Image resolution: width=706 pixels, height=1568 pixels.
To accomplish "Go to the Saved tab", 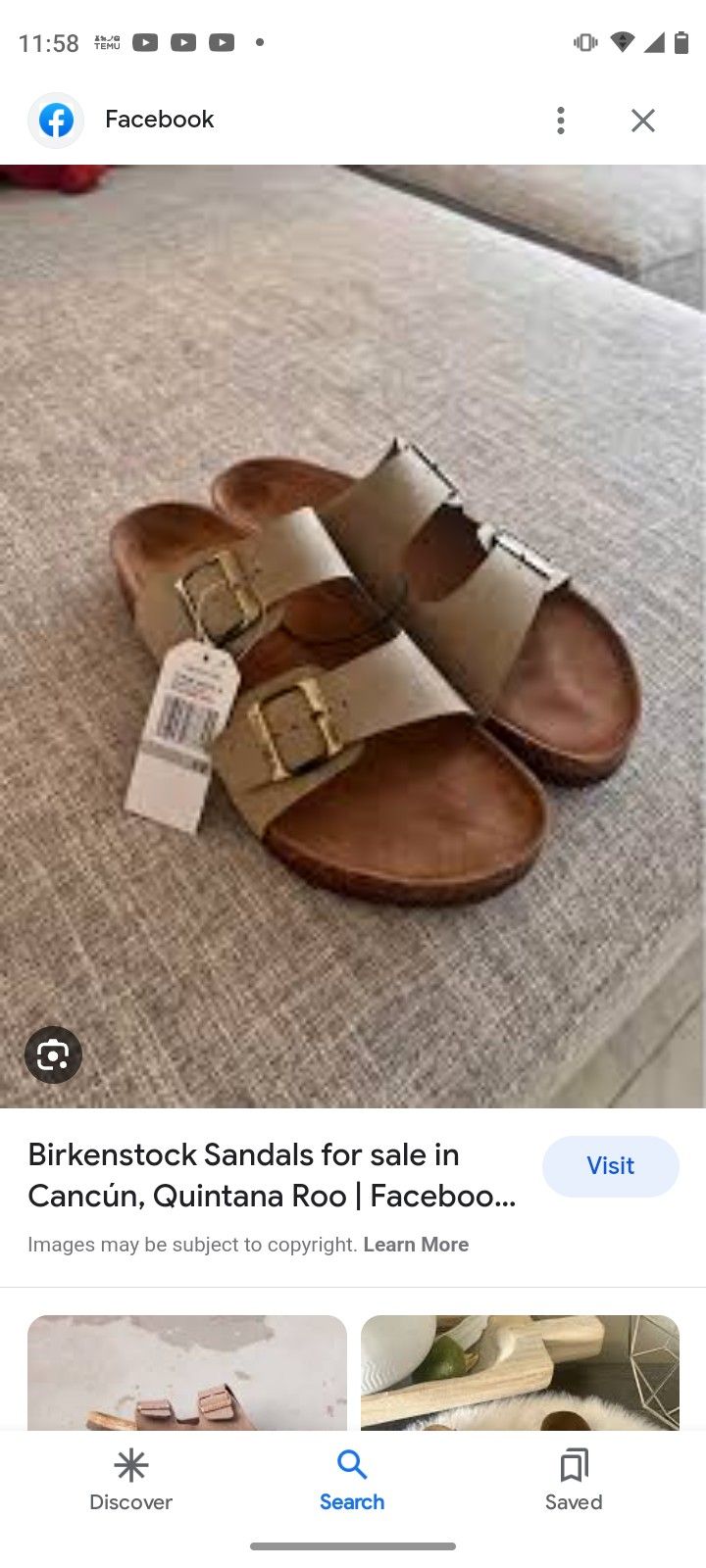I will pos(574,1481).
